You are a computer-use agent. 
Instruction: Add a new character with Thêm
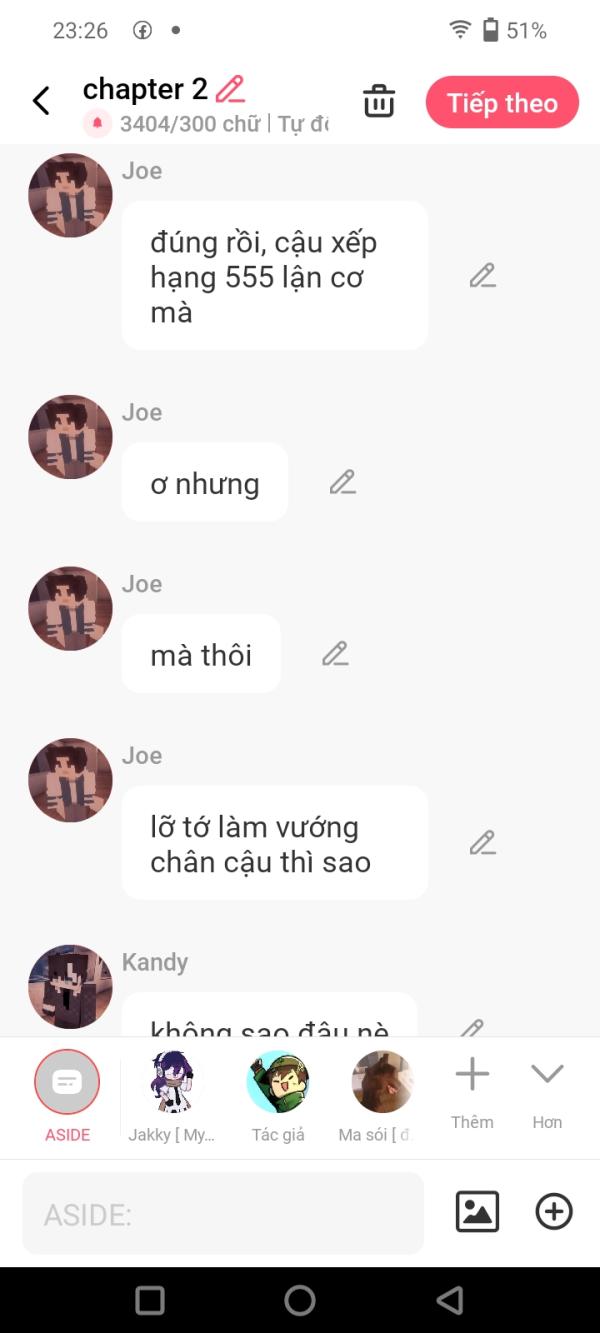472,1092
